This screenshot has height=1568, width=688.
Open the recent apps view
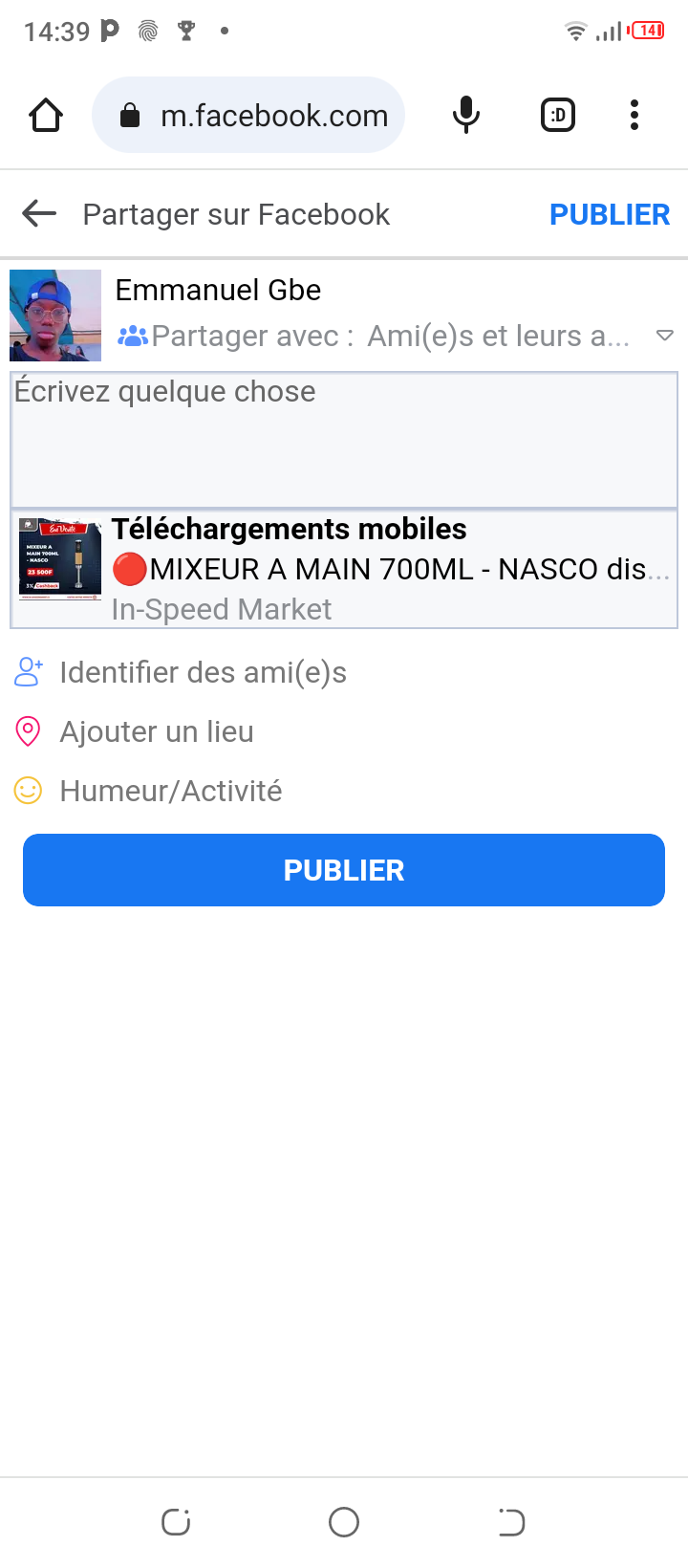coord(176,1522)
